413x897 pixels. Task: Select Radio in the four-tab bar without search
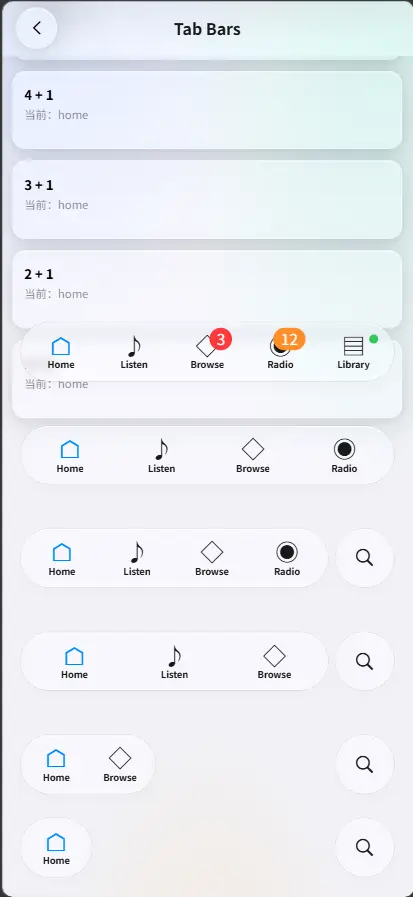click(x=344, y=456)
